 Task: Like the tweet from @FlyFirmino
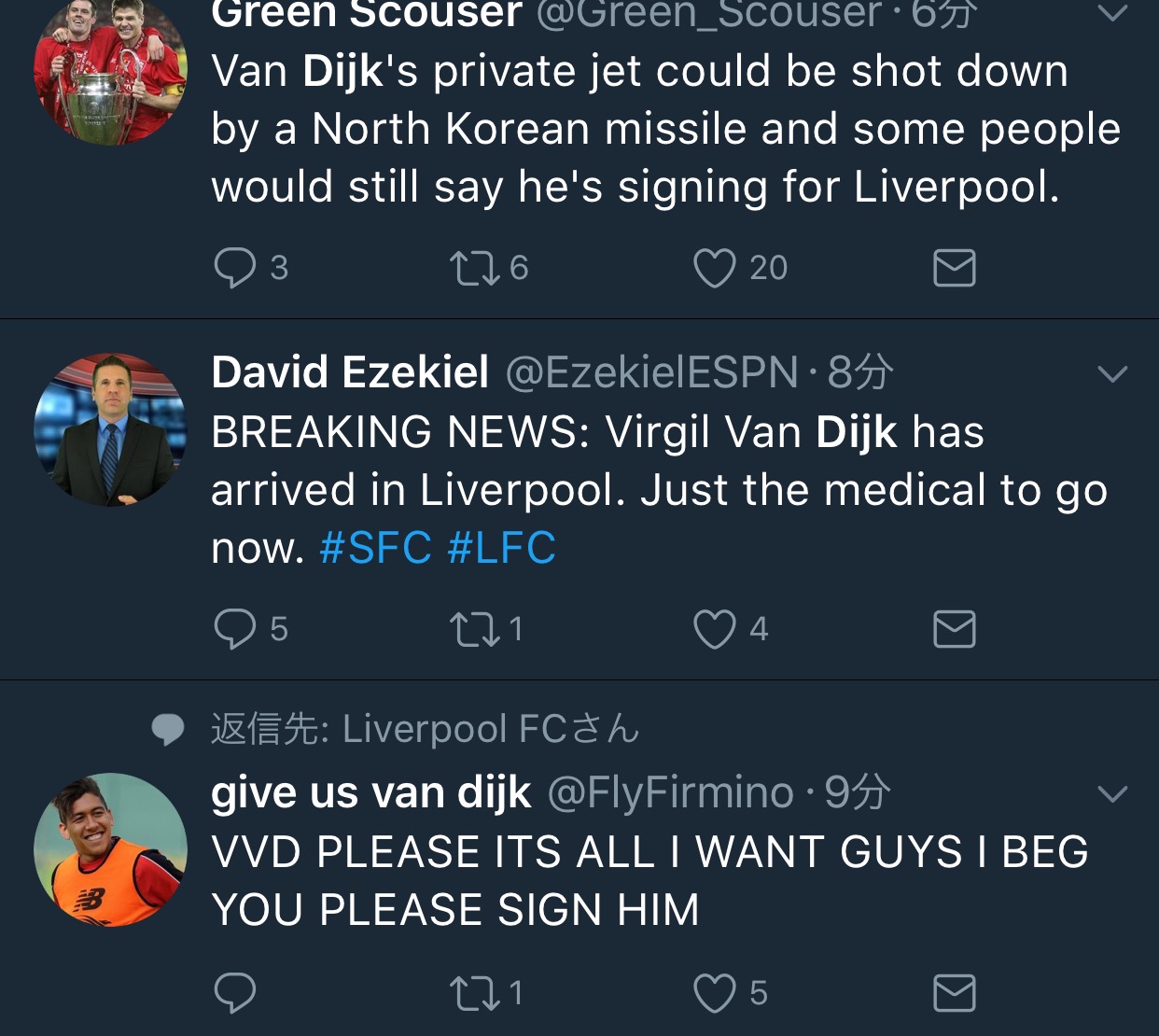pyautogui.click(x=715, y=993)
